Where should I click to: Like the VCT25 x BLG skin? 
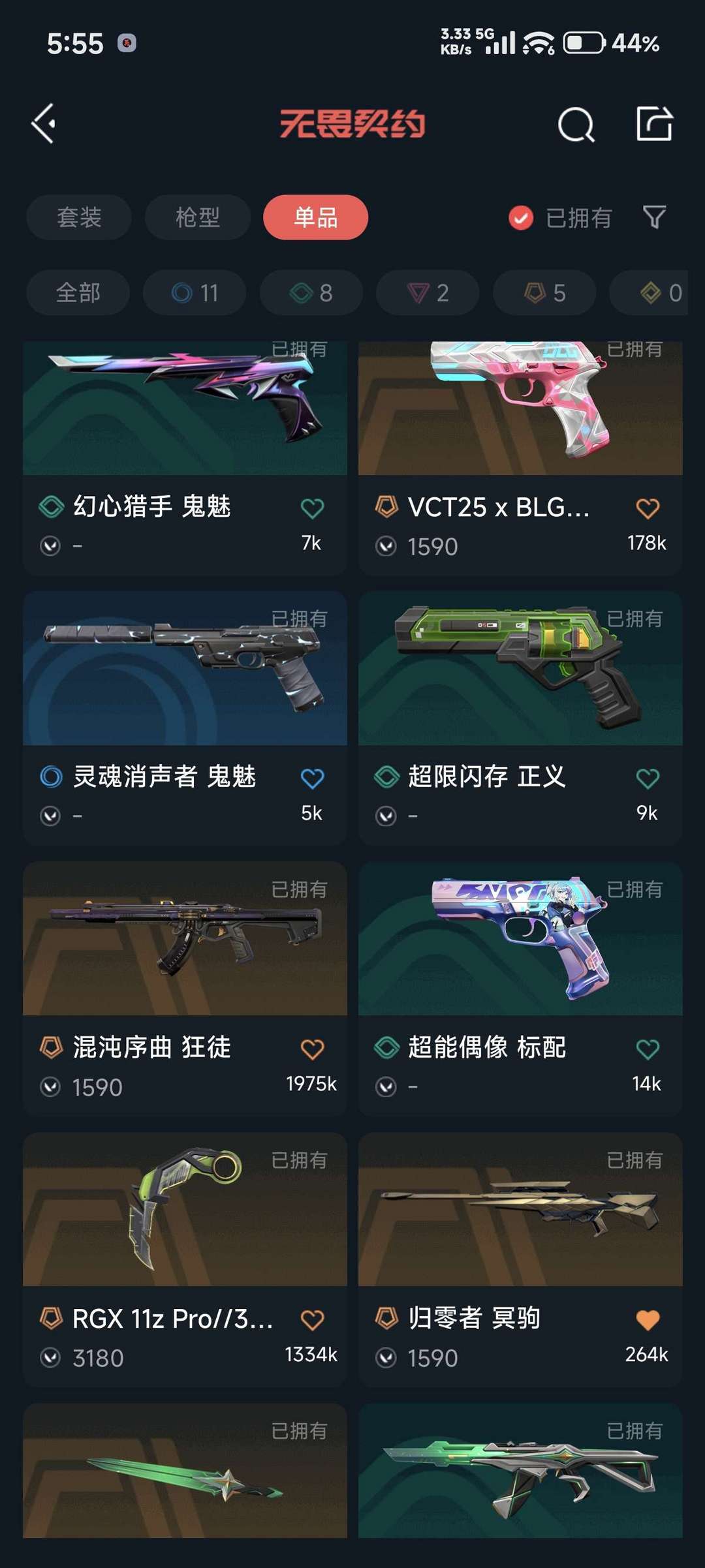(647, 508)
